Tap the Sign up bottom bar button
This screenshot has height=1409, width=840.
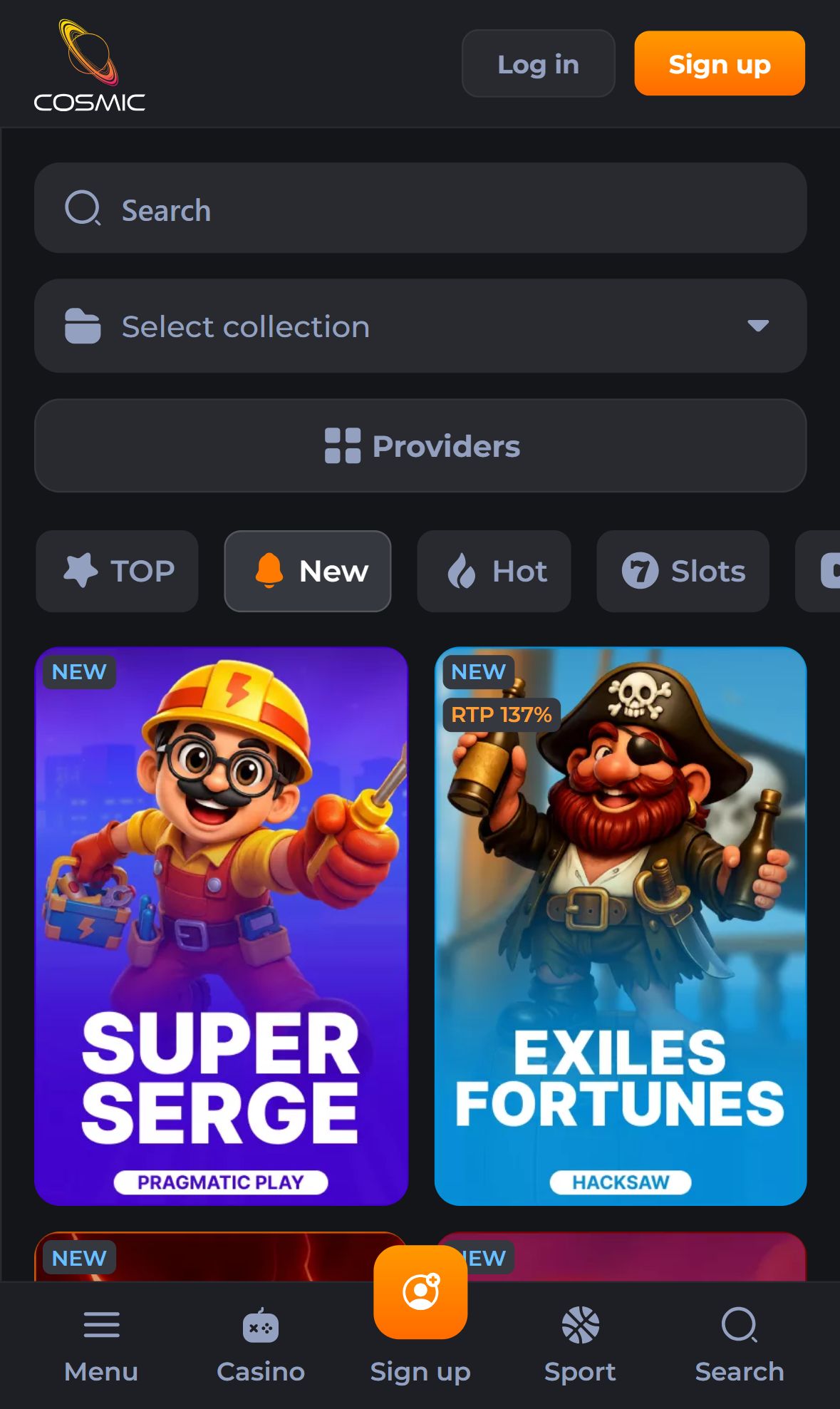click(x=420, y=1315)
